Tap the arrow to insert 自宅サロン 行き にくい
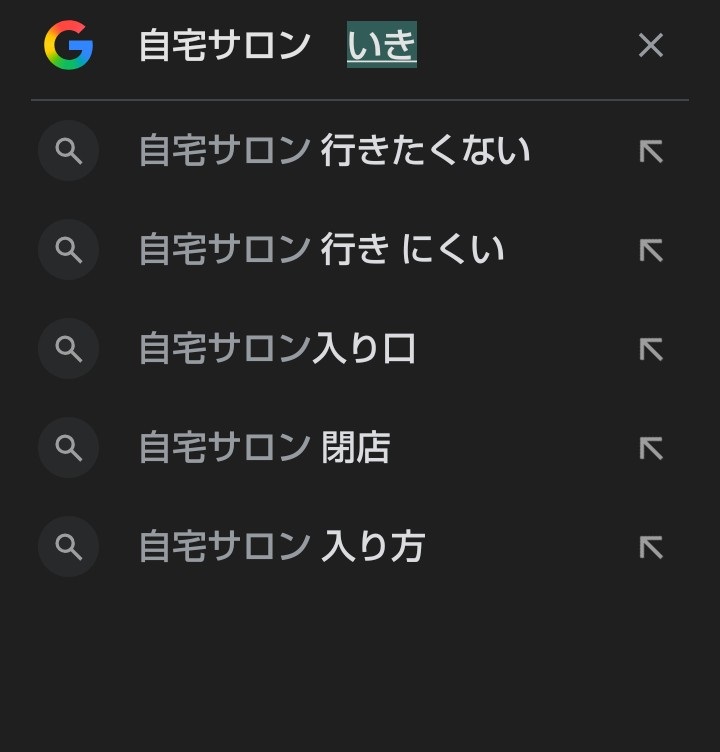Screen dimensions: 720x752 (651, 249)
